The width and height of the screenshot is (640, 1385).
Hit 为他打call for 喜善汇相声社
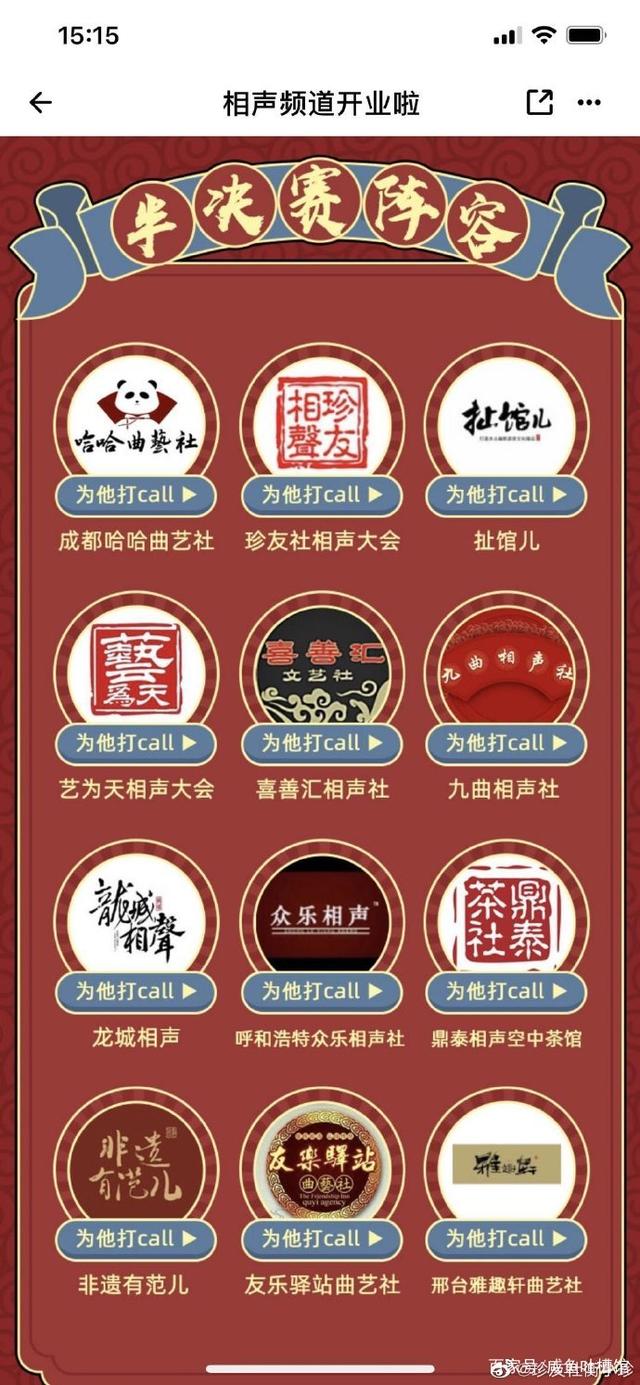(321, 743)
